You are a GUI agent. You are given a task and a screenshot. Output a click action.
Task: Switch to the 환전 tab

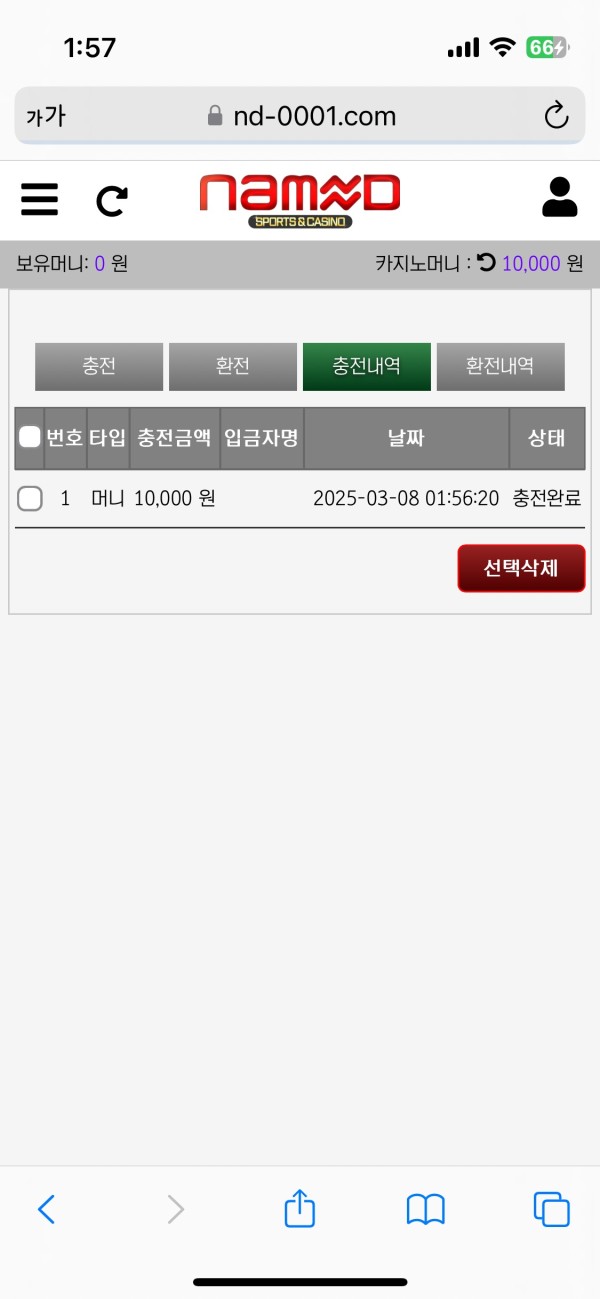click(x=233, y=366)
